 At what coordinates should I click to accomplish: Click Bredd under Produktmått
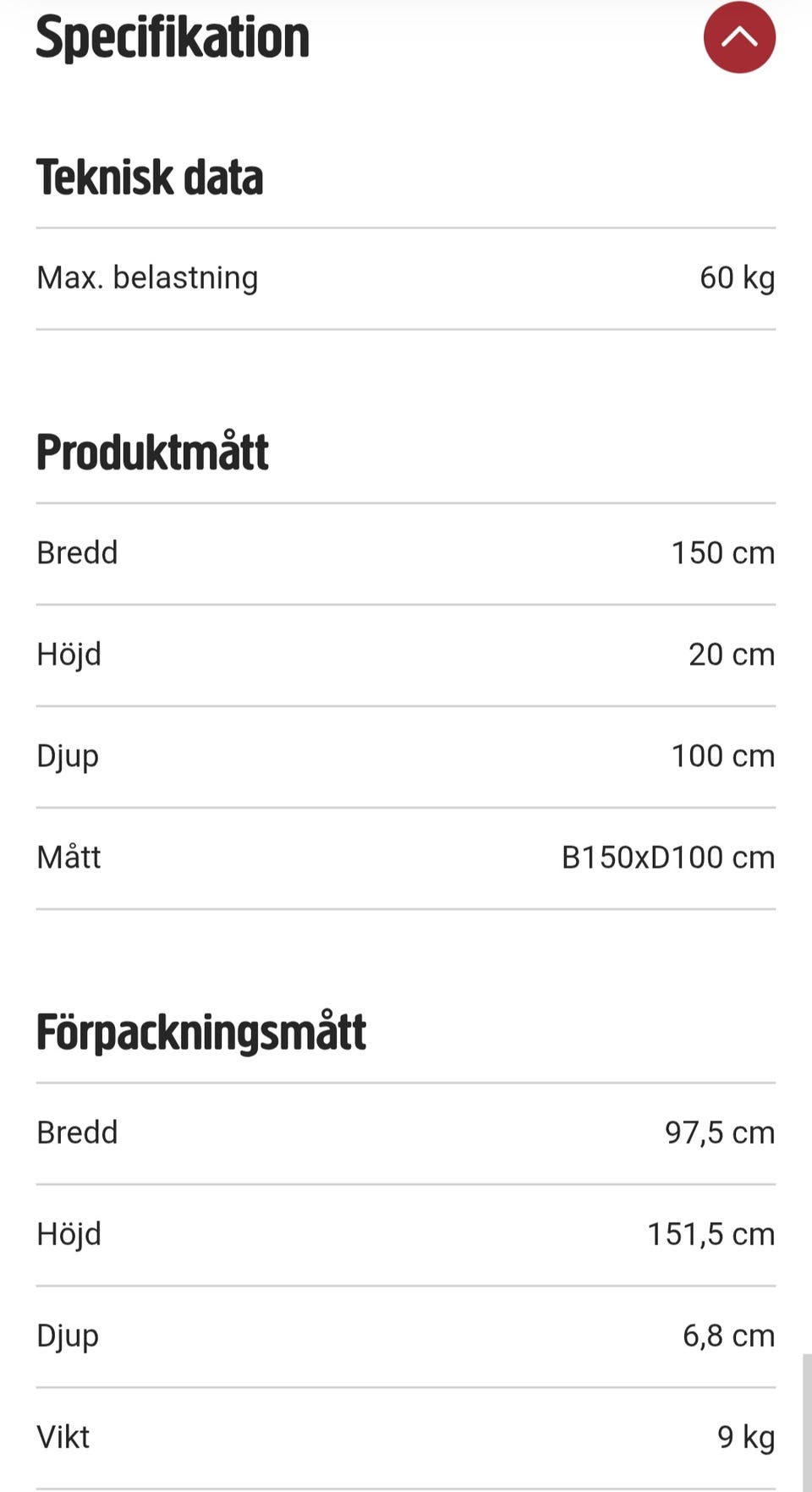click(x=77, y=552)
